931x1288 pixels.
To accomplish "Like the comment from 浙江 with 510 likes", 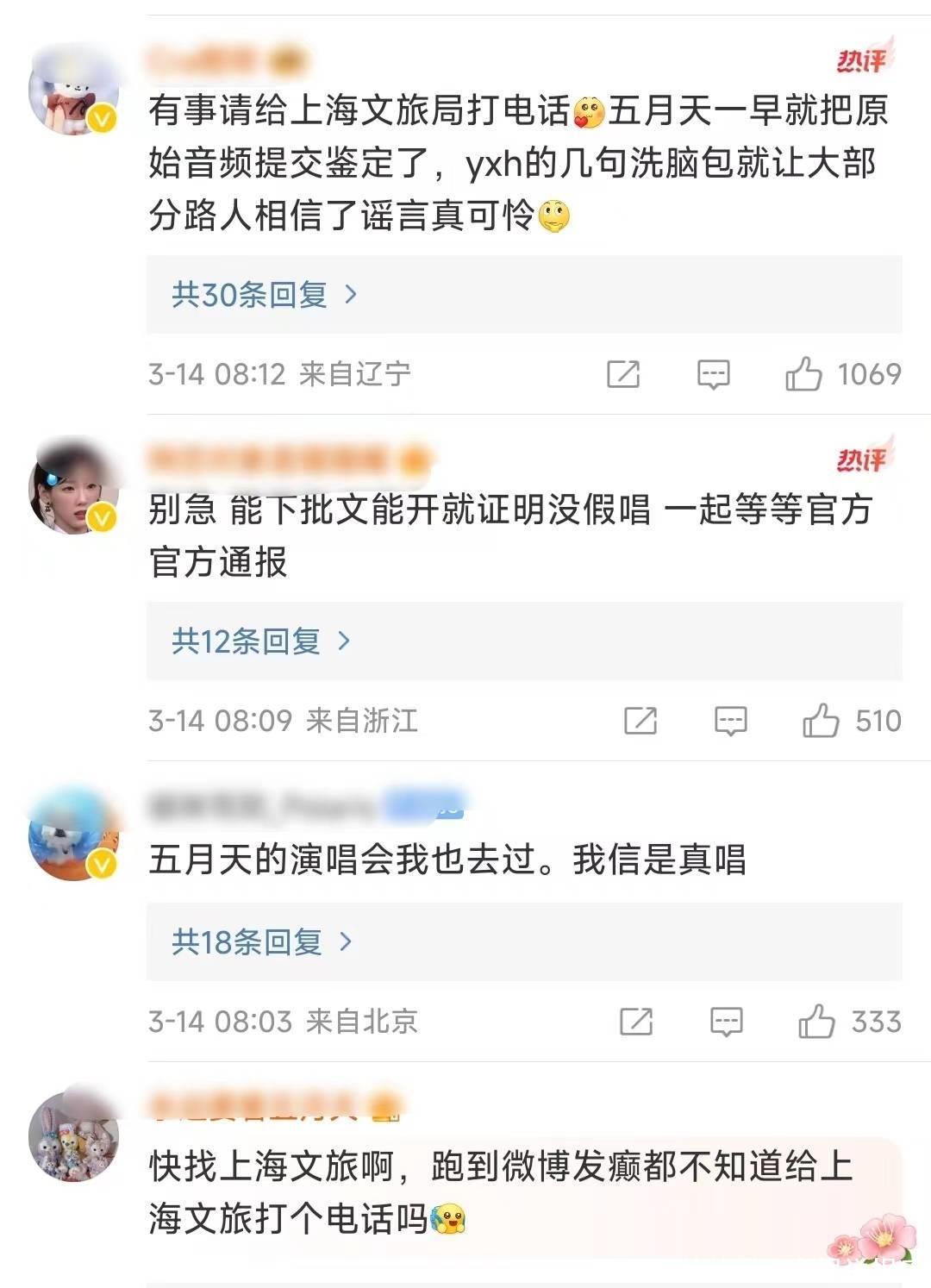I will (820, 721).
